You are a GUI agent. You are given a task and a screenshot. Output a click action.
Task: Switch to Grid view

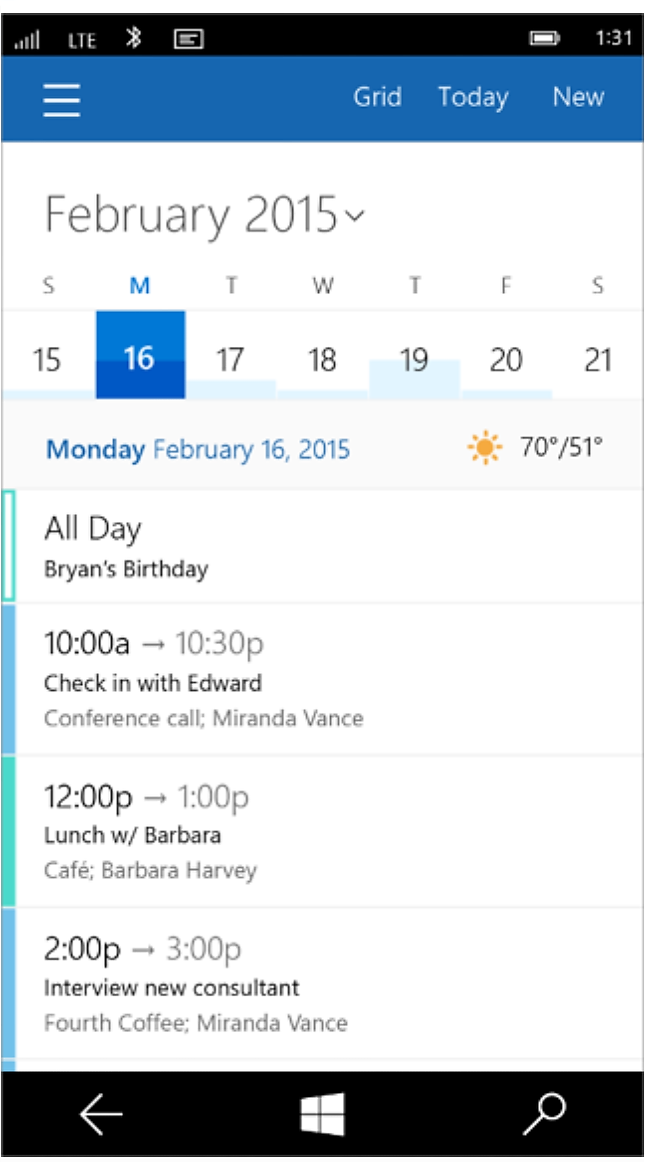[377, 97]
